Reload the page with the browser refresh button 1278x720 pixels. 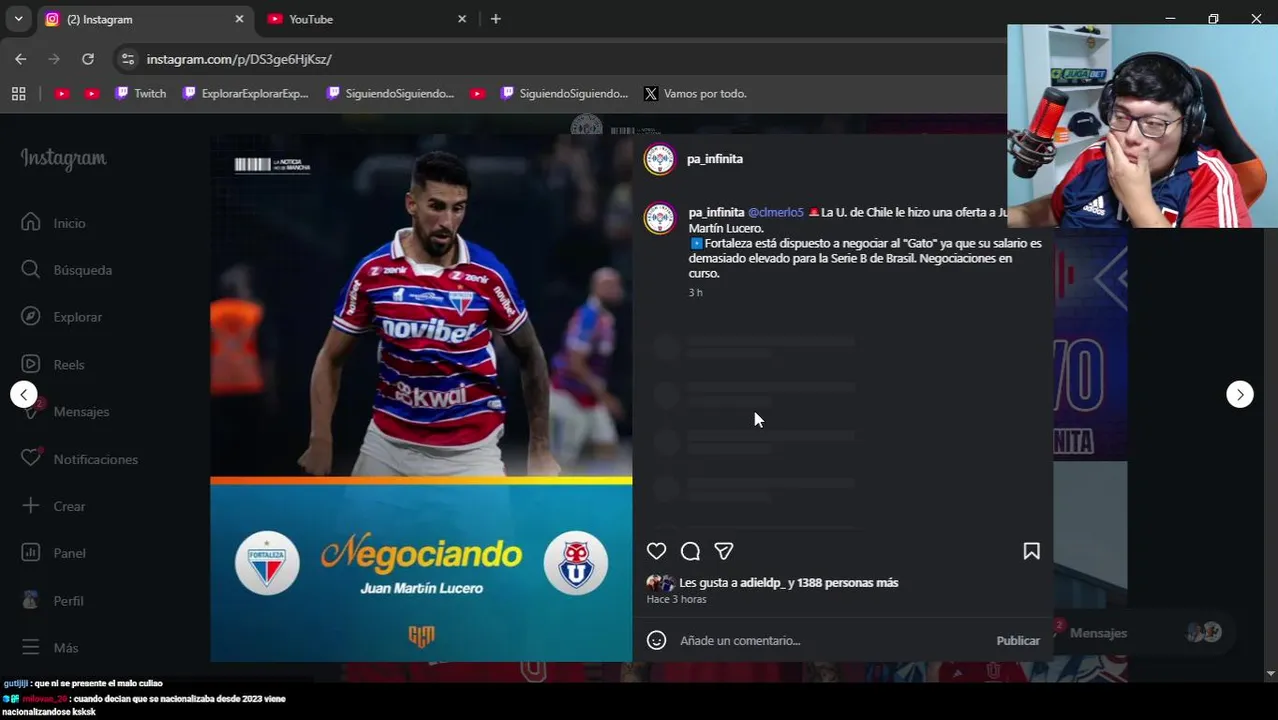[88, 59]
